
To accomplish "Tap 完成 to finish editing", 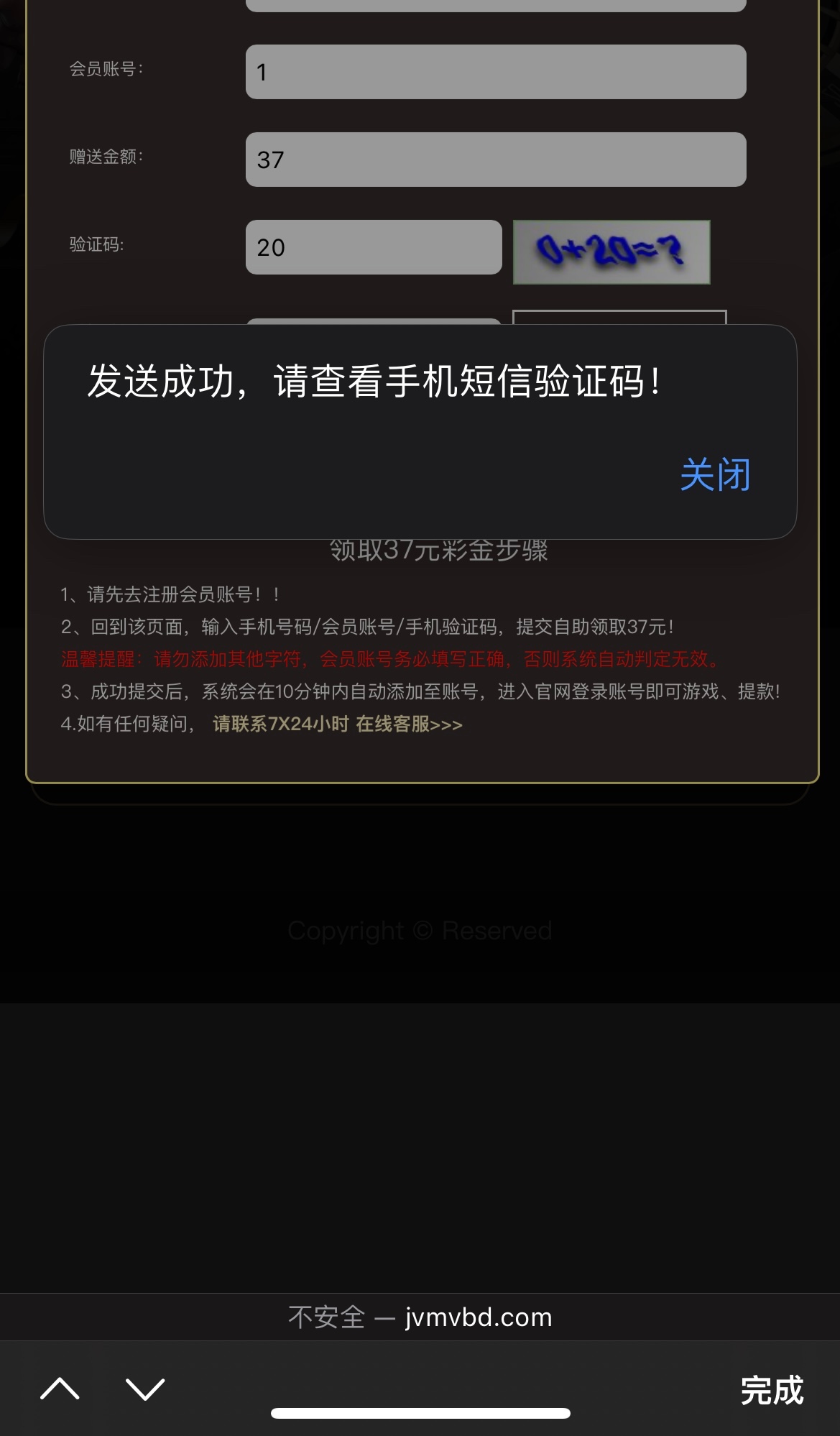I will (x=772, y=1390).
